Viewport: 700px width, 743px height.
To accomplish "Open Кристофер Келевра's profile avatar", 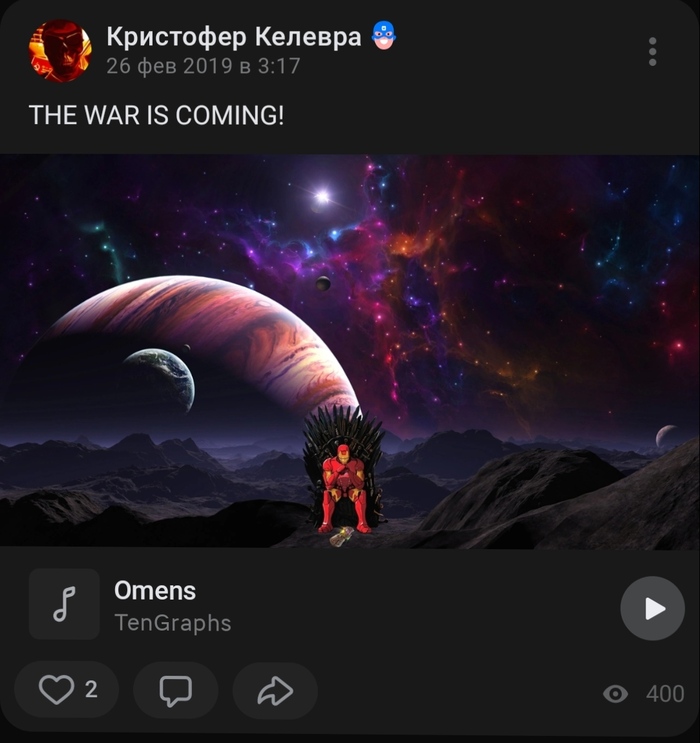I will (x=60, y=50).
